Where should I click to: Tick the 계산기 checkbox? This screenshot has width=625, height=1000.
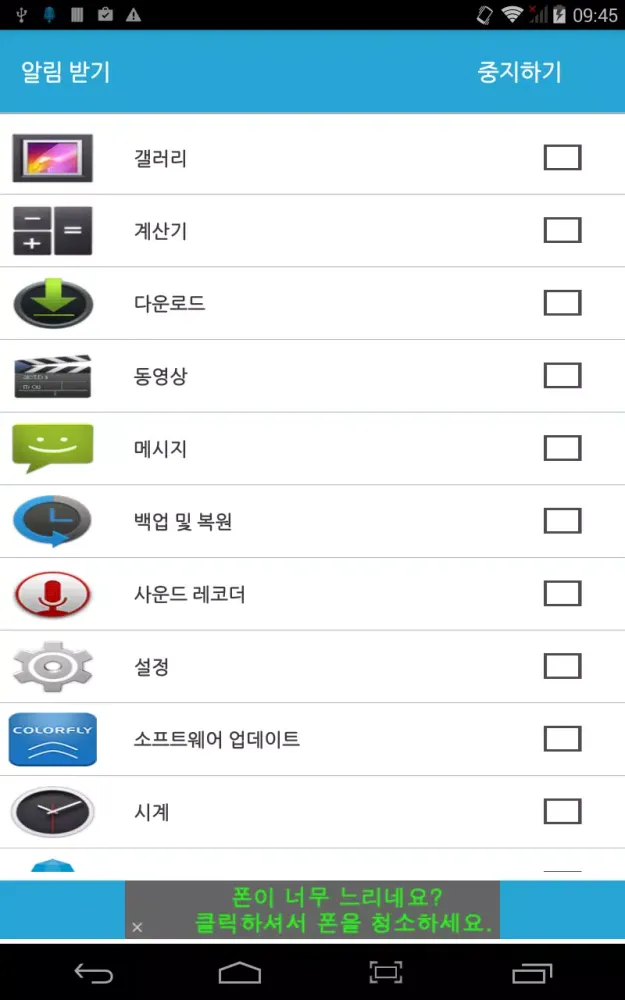562,230
